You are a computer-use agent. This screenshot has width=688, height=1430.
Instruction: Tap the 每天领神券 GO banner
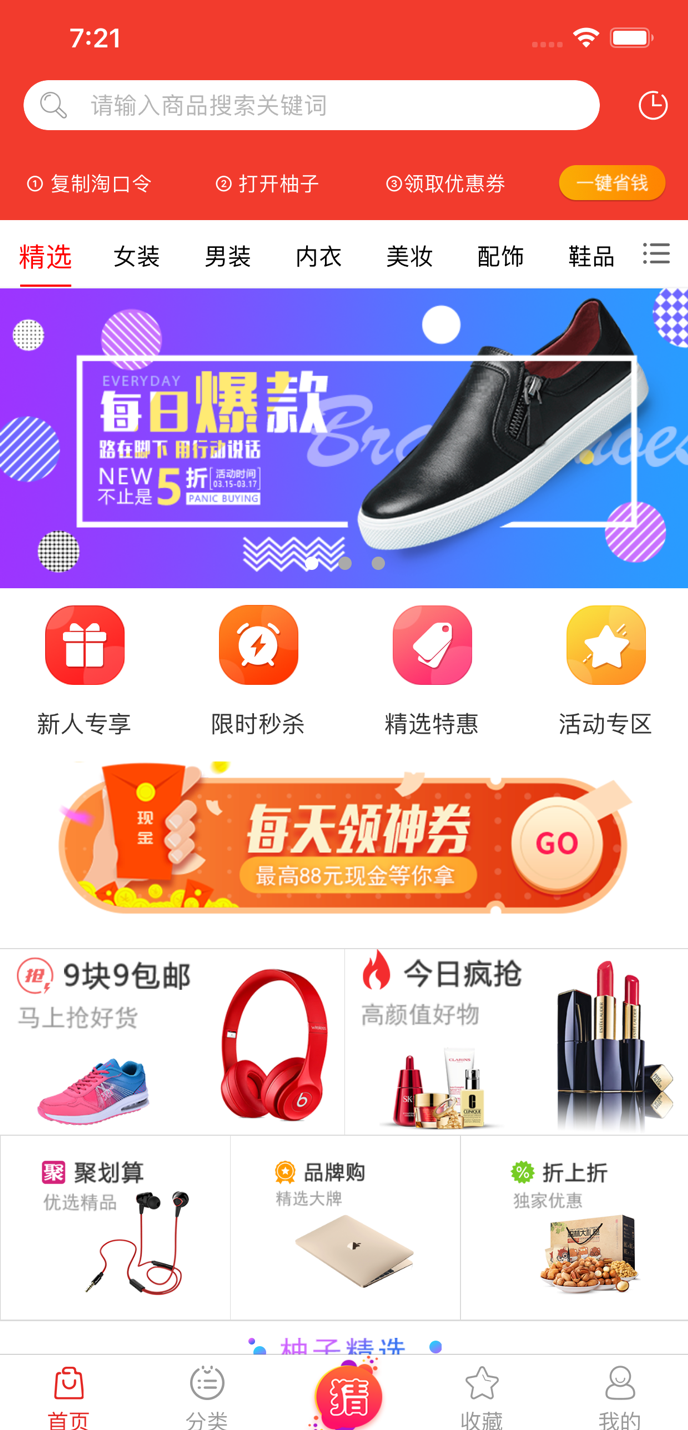pyautogui.click(x=344, y=838)
